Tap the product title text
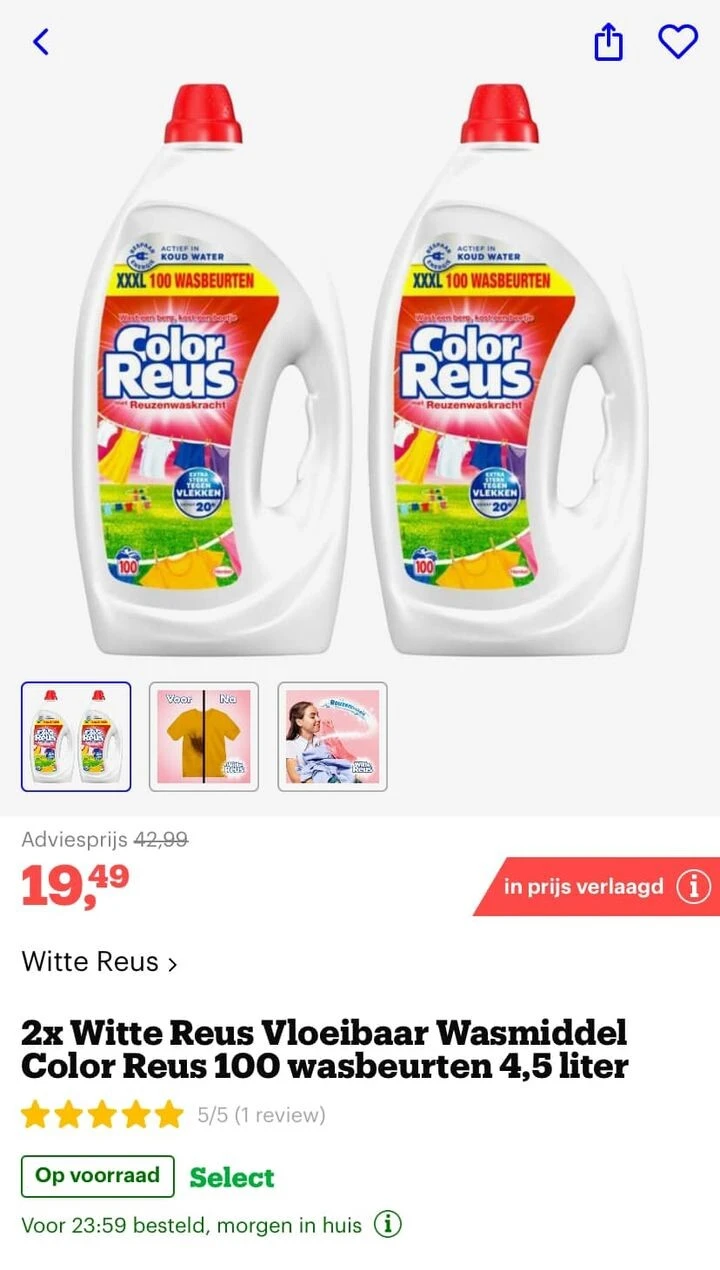The width and height of the screenshot is (720, 1270). [x=323, y=1050]
